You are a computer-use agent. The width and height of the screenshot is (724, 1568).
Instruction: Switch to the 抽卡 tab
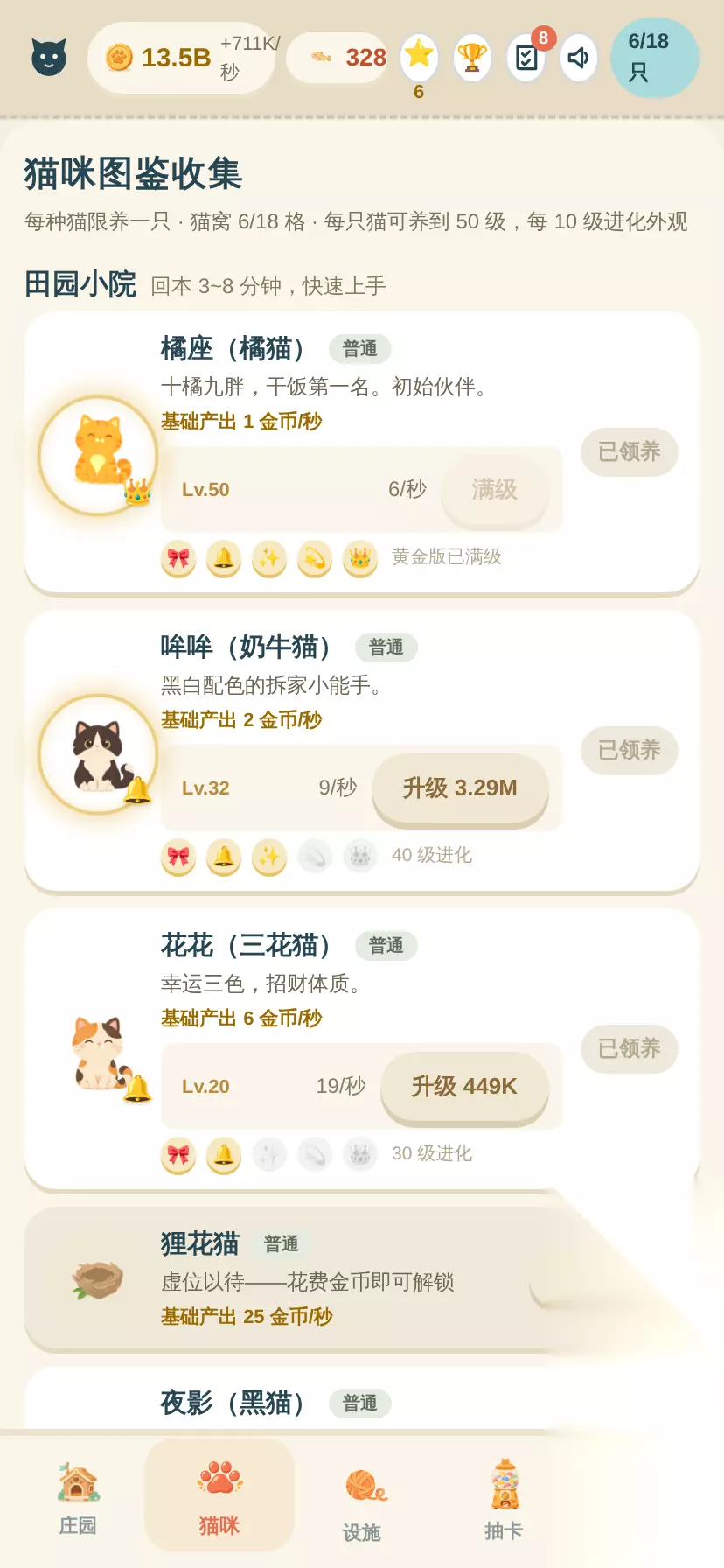504,1500
